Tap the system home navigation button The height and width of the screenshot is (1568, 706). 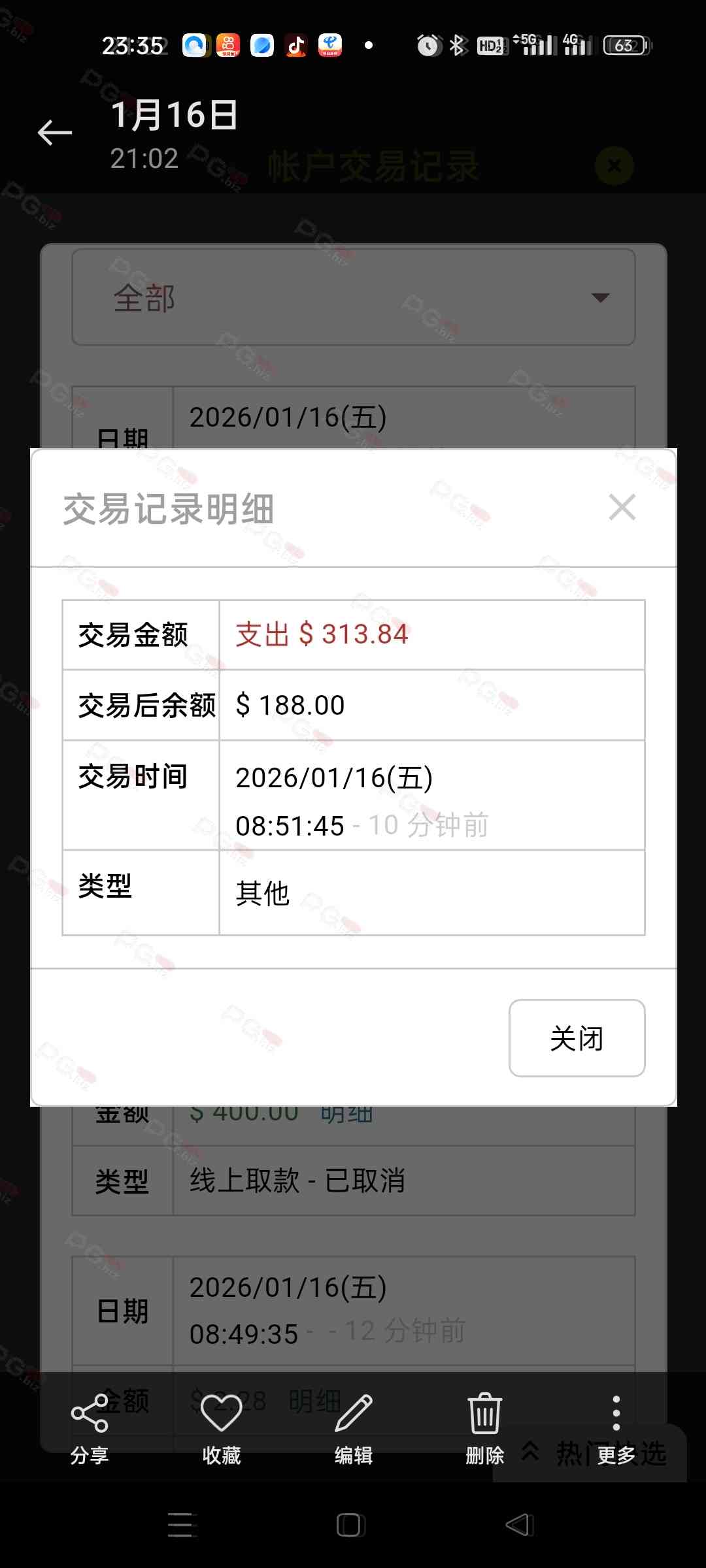pyautogui.click(x=351, y=1525)
